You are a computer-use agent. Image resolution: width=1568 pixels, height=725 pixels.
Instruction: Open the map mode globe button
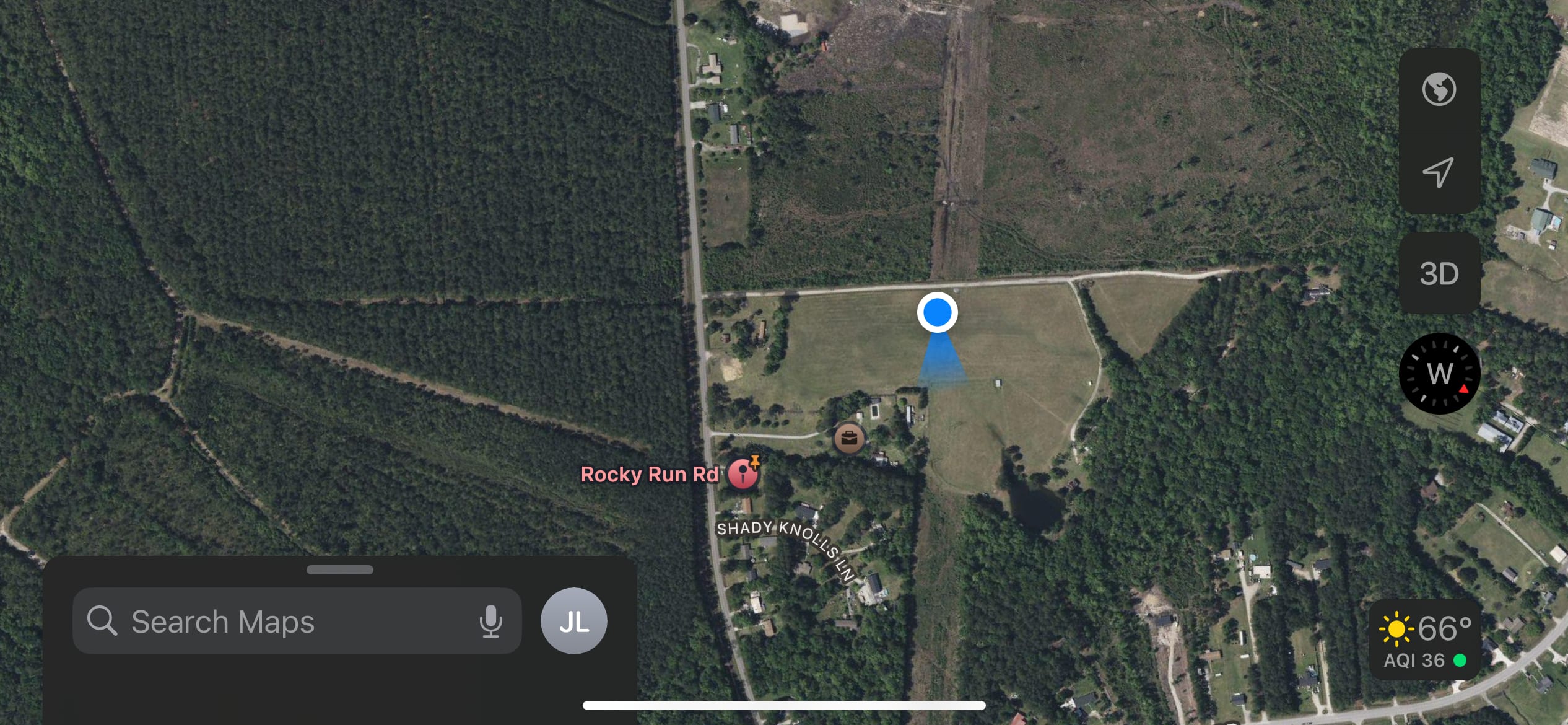pyautogui.click(x=1439, y=89)
